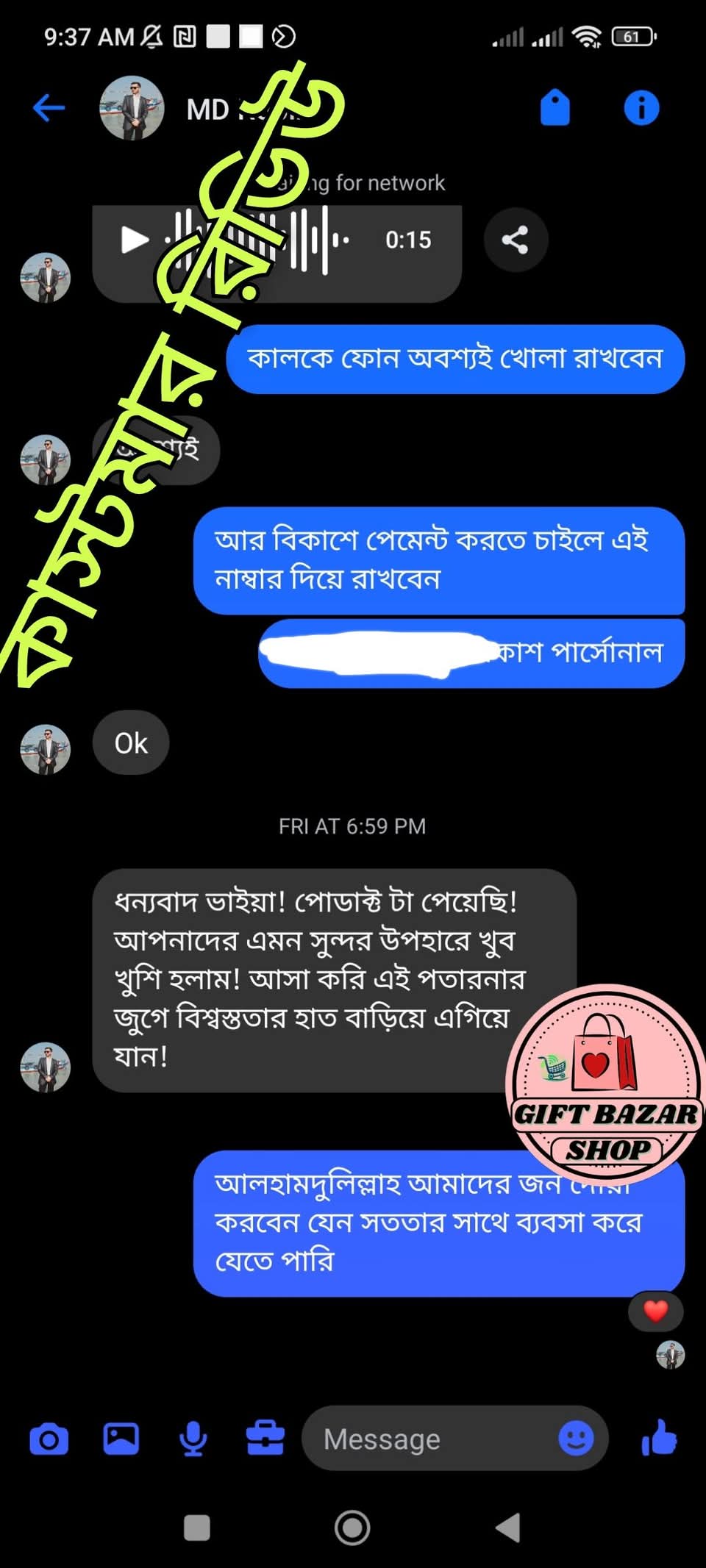Viewport: 706px width, 1568px height.
Task: Go back to the chat list
Action: point(49,108)
